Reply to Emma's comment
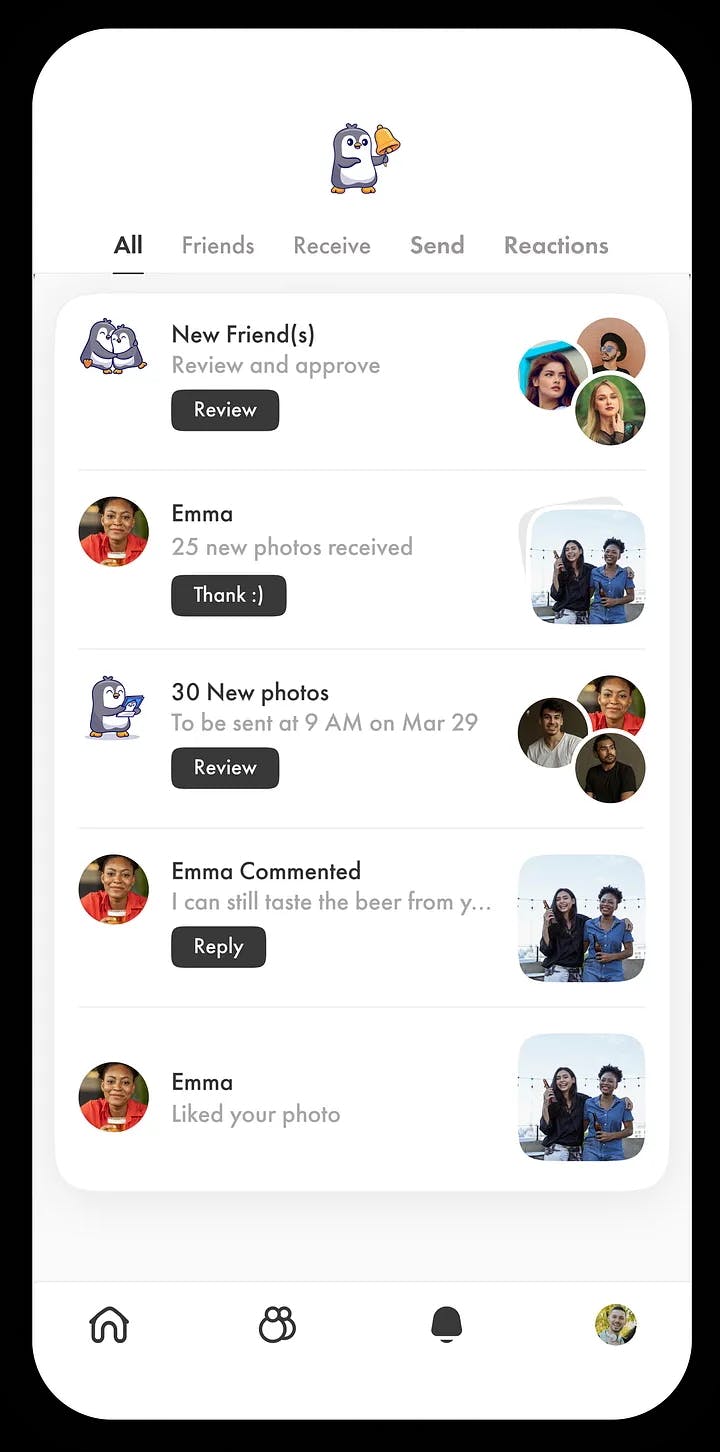 [218, 947]
